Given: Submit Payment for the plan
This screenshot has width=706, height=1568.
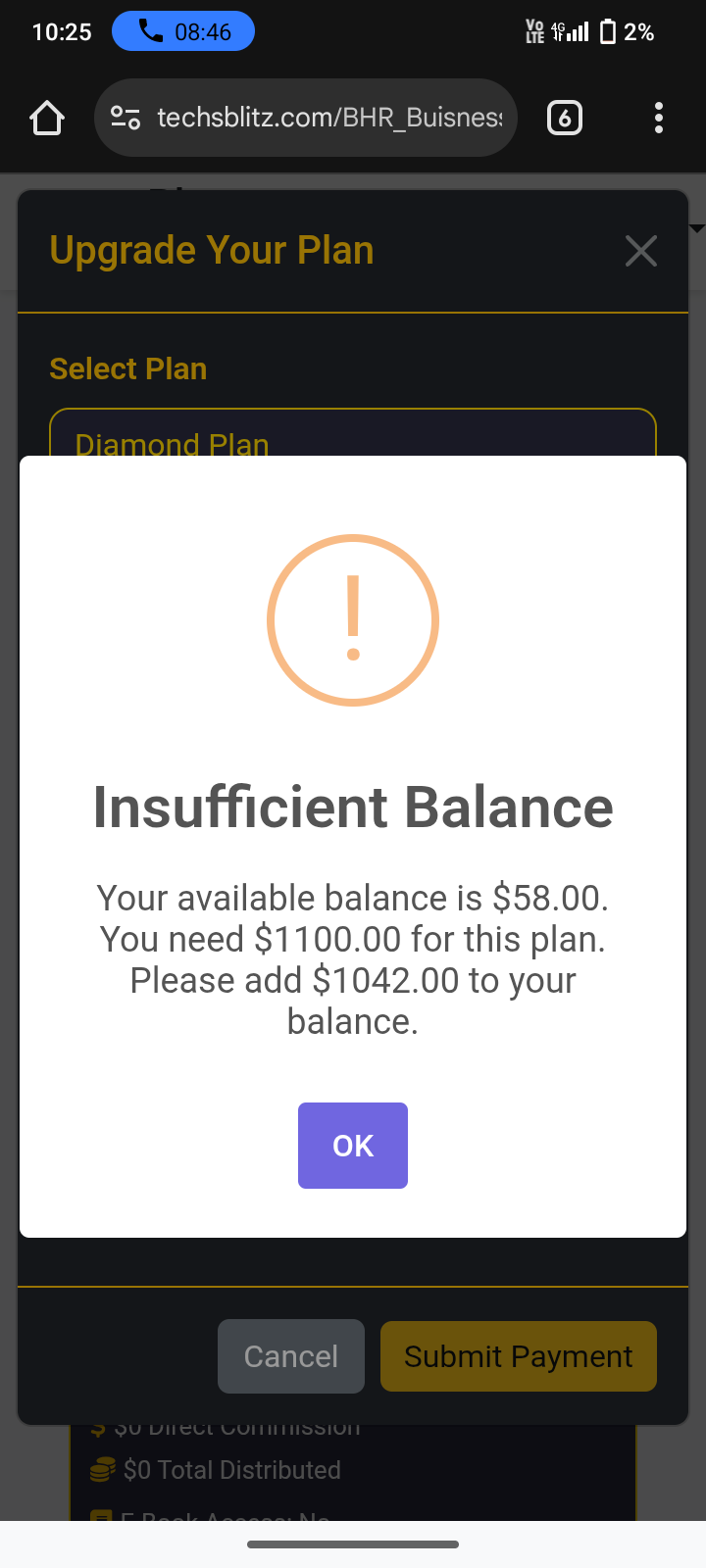Looking at the screenshot, I should click(x=518, y=1356).
